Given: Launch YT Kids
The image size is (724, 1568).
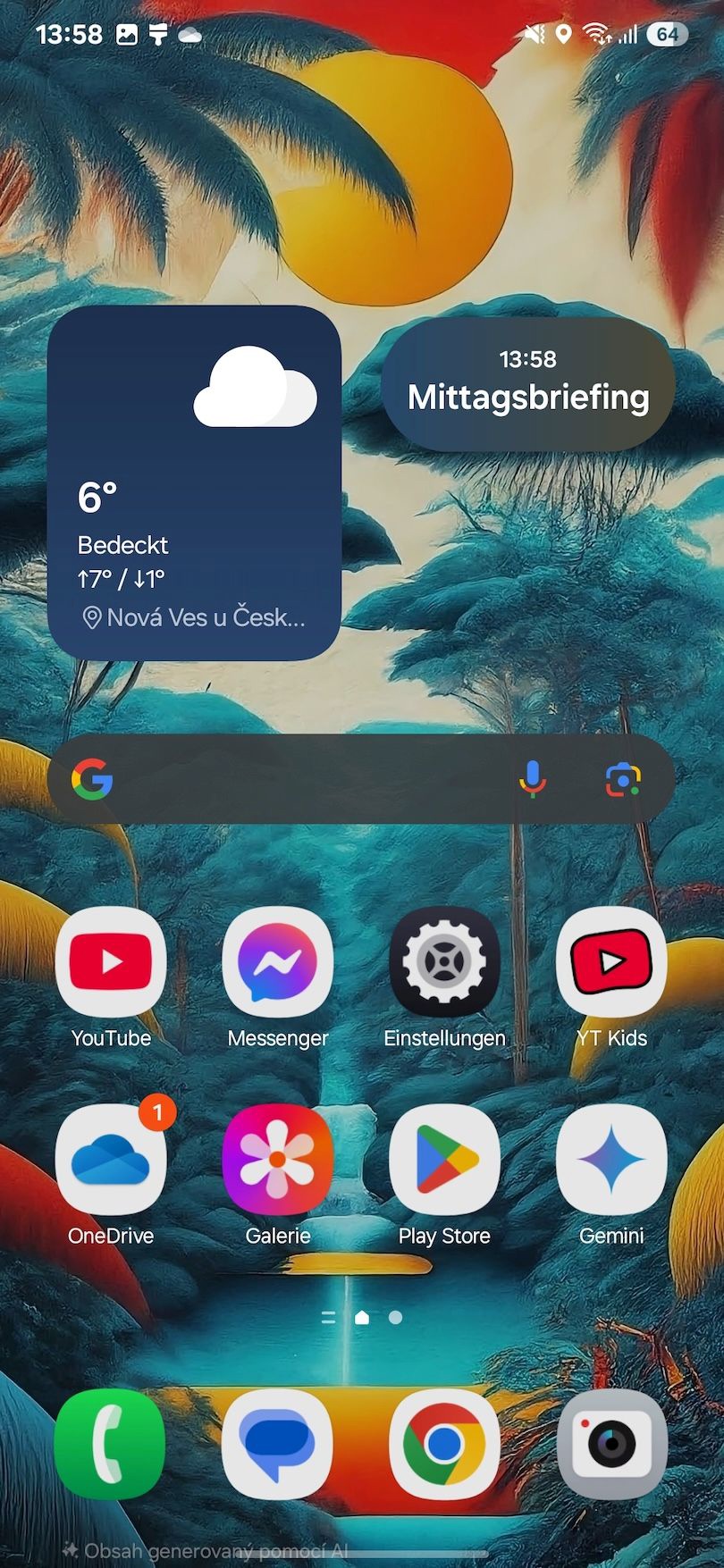Looking at the screenshot, I should click(x=611, y=962).
